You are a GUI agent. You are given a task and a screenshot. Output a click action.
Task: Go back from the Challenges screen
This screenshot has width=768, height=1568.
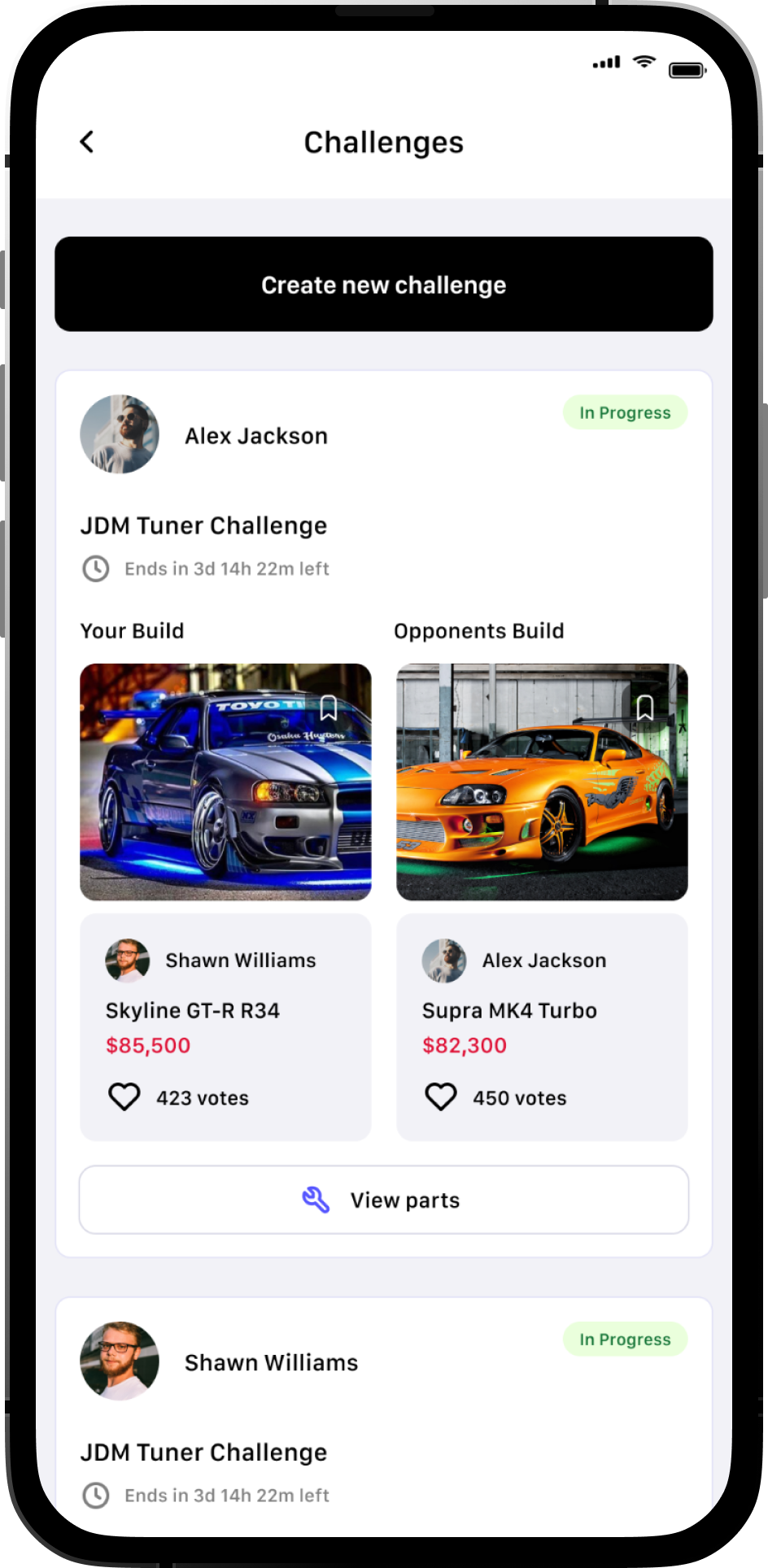[x=87, y=142]
